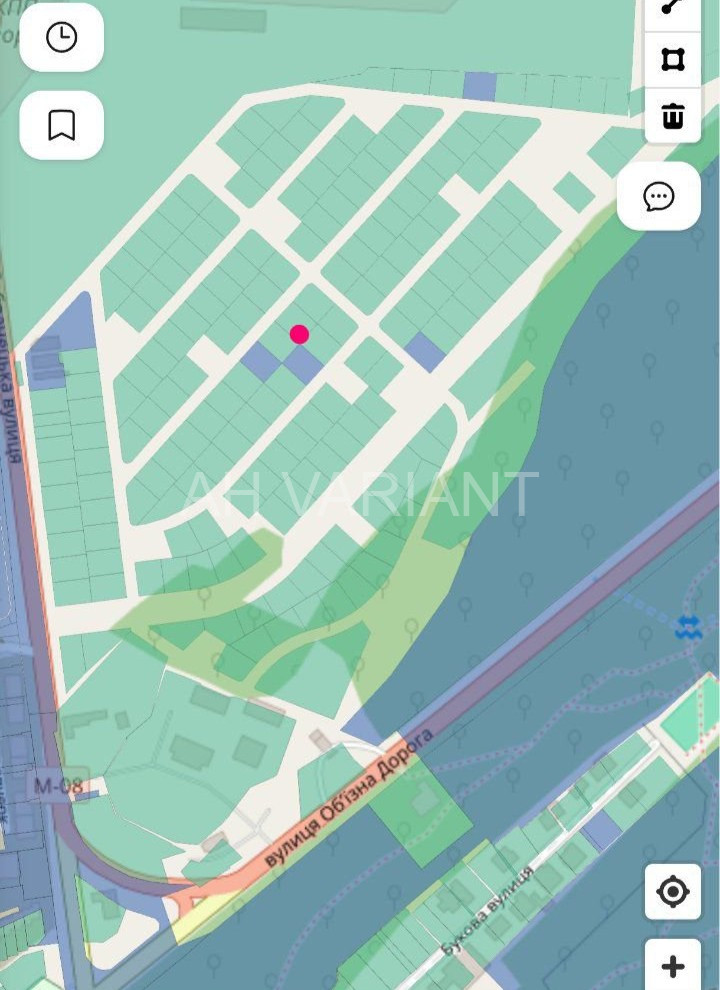
Task: Open saved bookmarks
Action: 61,125
